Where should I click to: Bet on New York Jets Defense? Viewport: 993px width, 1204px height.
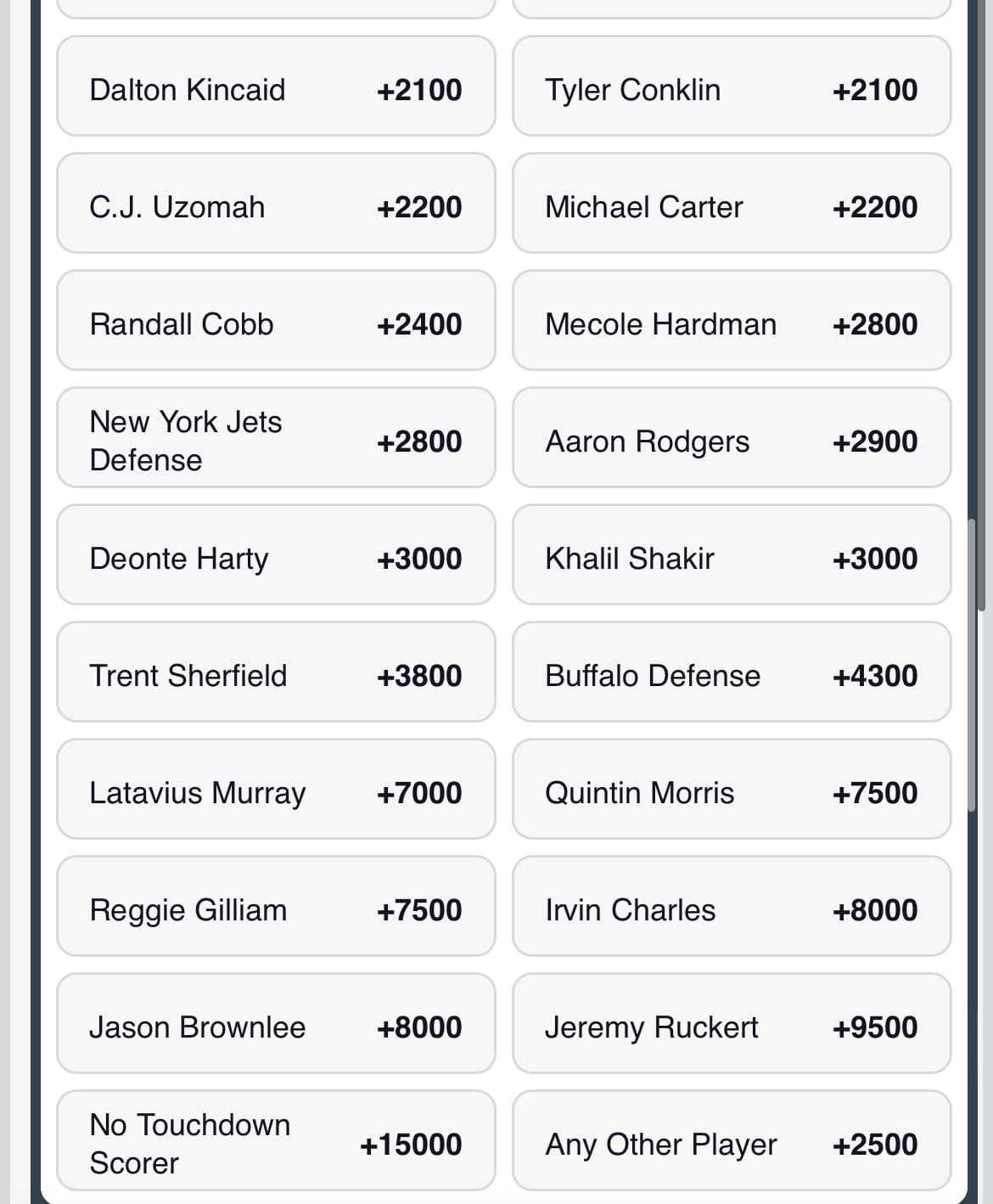click(x=276, y=441)
